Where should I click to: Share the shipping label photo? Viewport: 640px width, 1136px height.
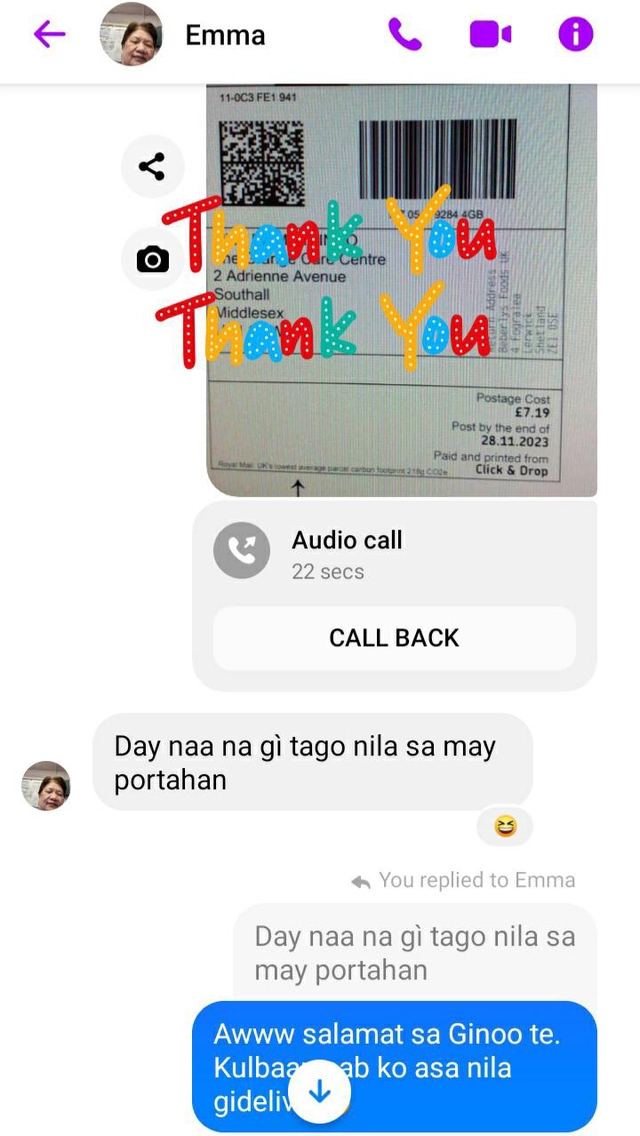click(152, 166)
